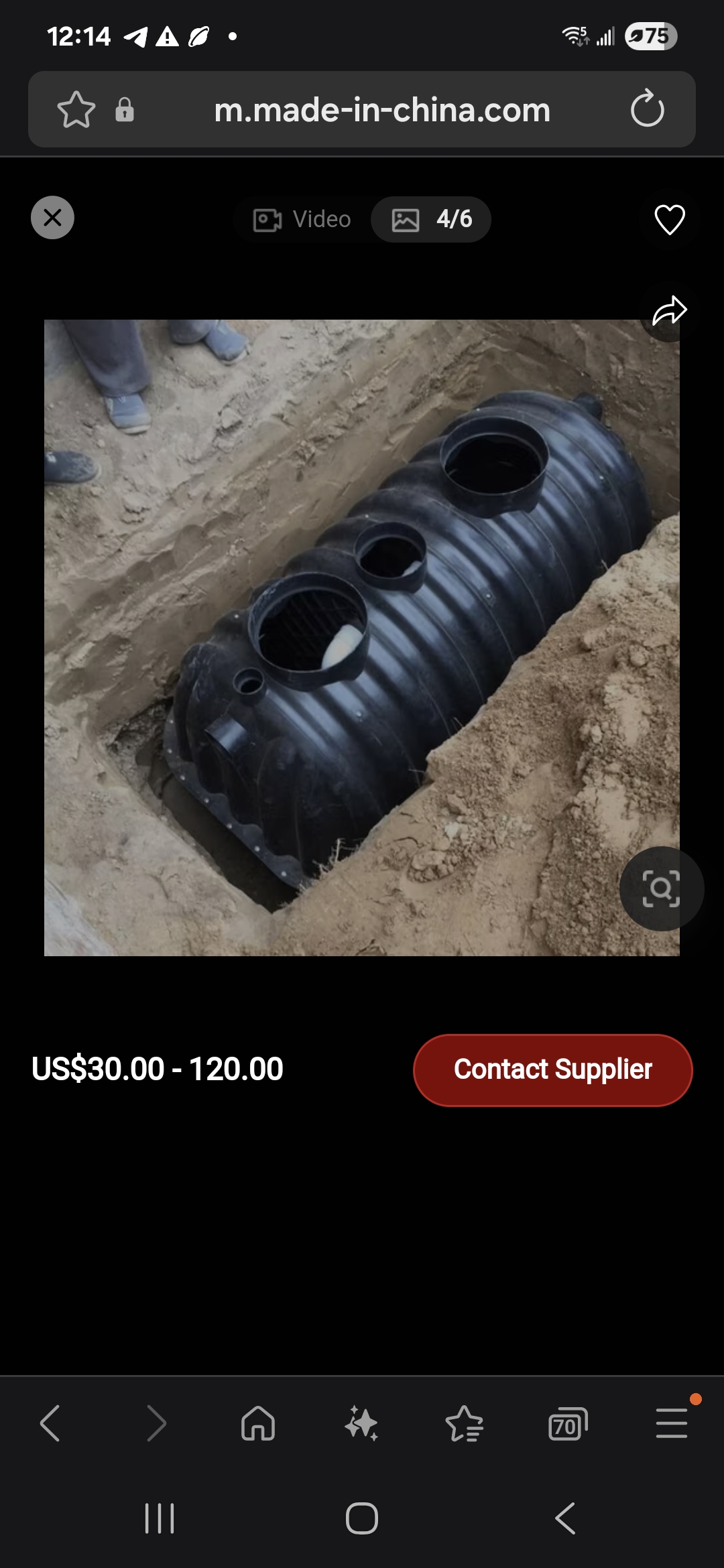Open the browser AI sparkle assistant
The width and height of the screenshot is (724, 1568).
(x=361, y=1423)
